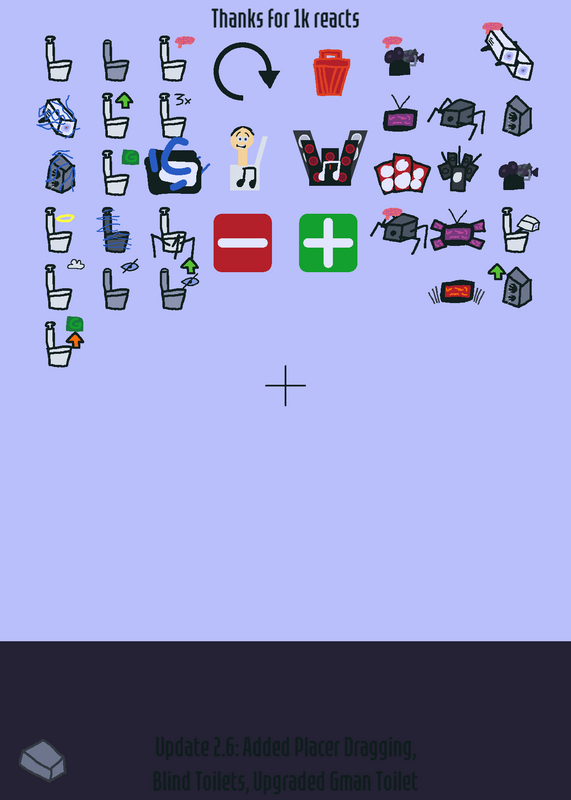Tap the red minus button
The width and height of the screenshot is (571, 800).
click(242, 243)
